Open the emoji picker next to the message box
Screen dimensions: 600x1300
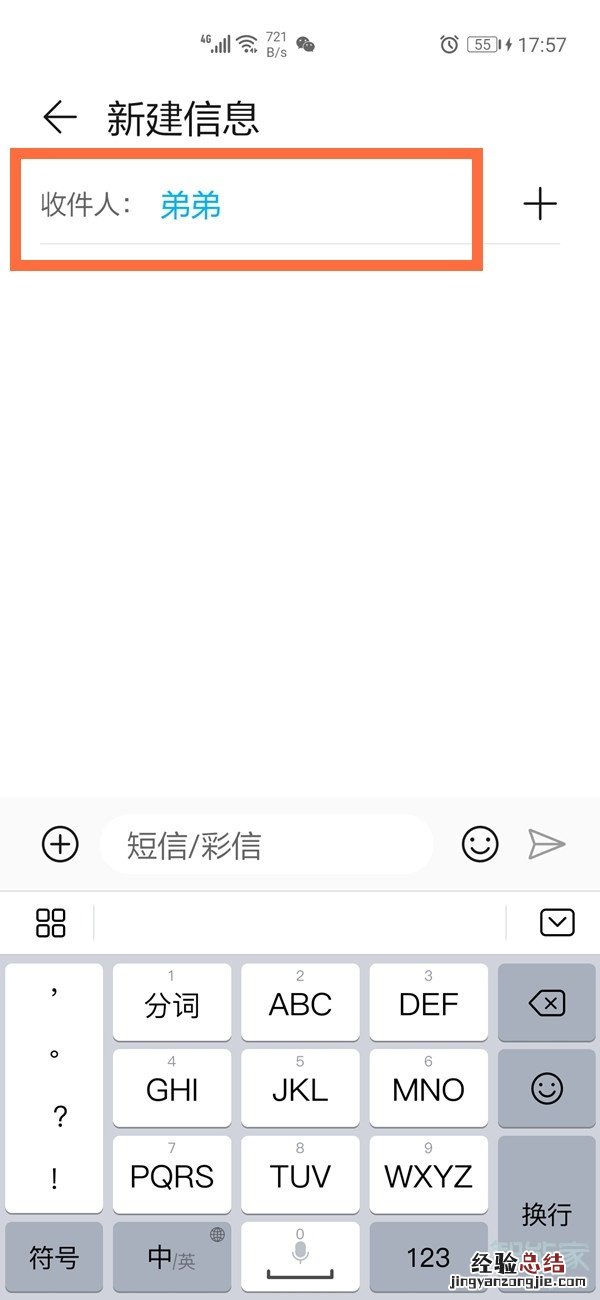[480, 844]
